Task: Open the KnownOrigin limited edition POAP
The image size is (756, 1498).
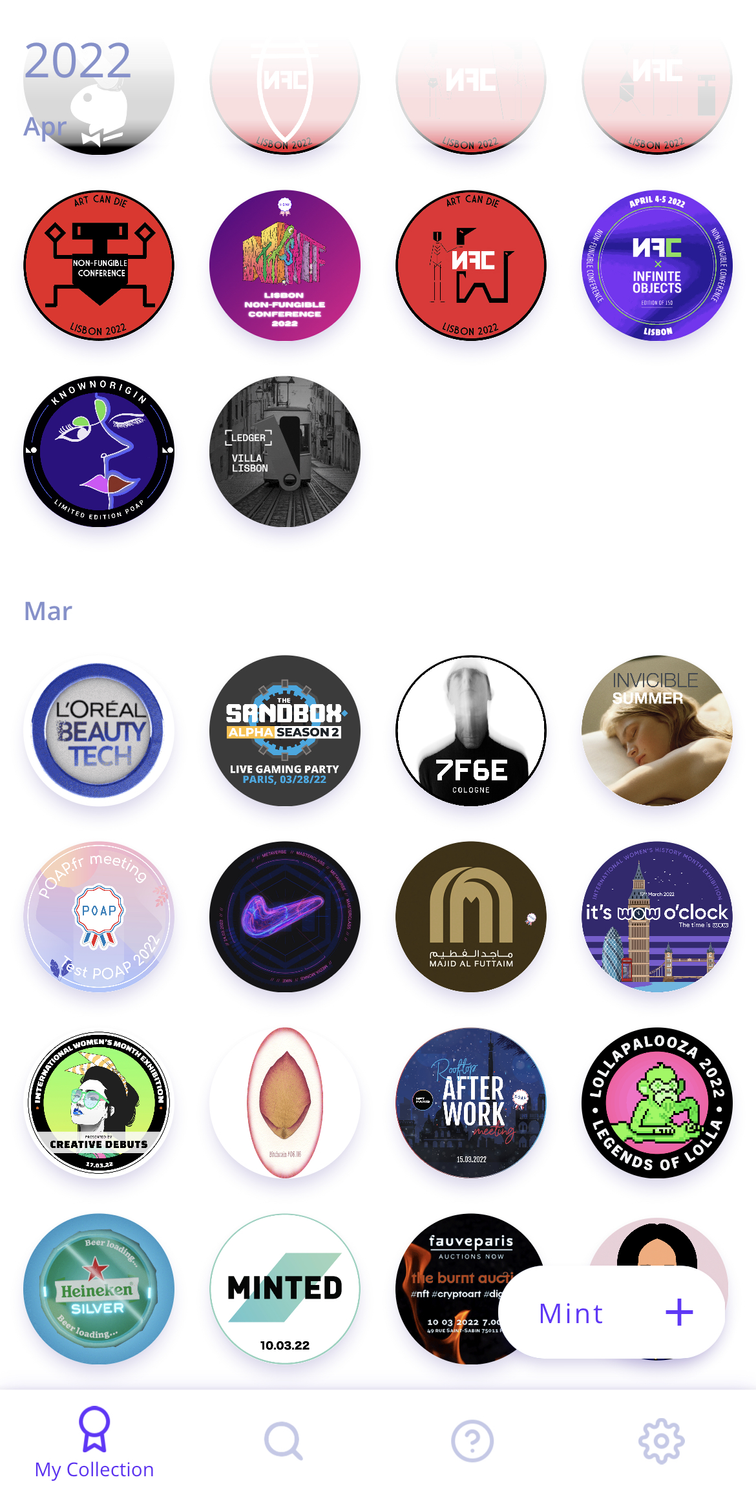Action: [99, 452]
